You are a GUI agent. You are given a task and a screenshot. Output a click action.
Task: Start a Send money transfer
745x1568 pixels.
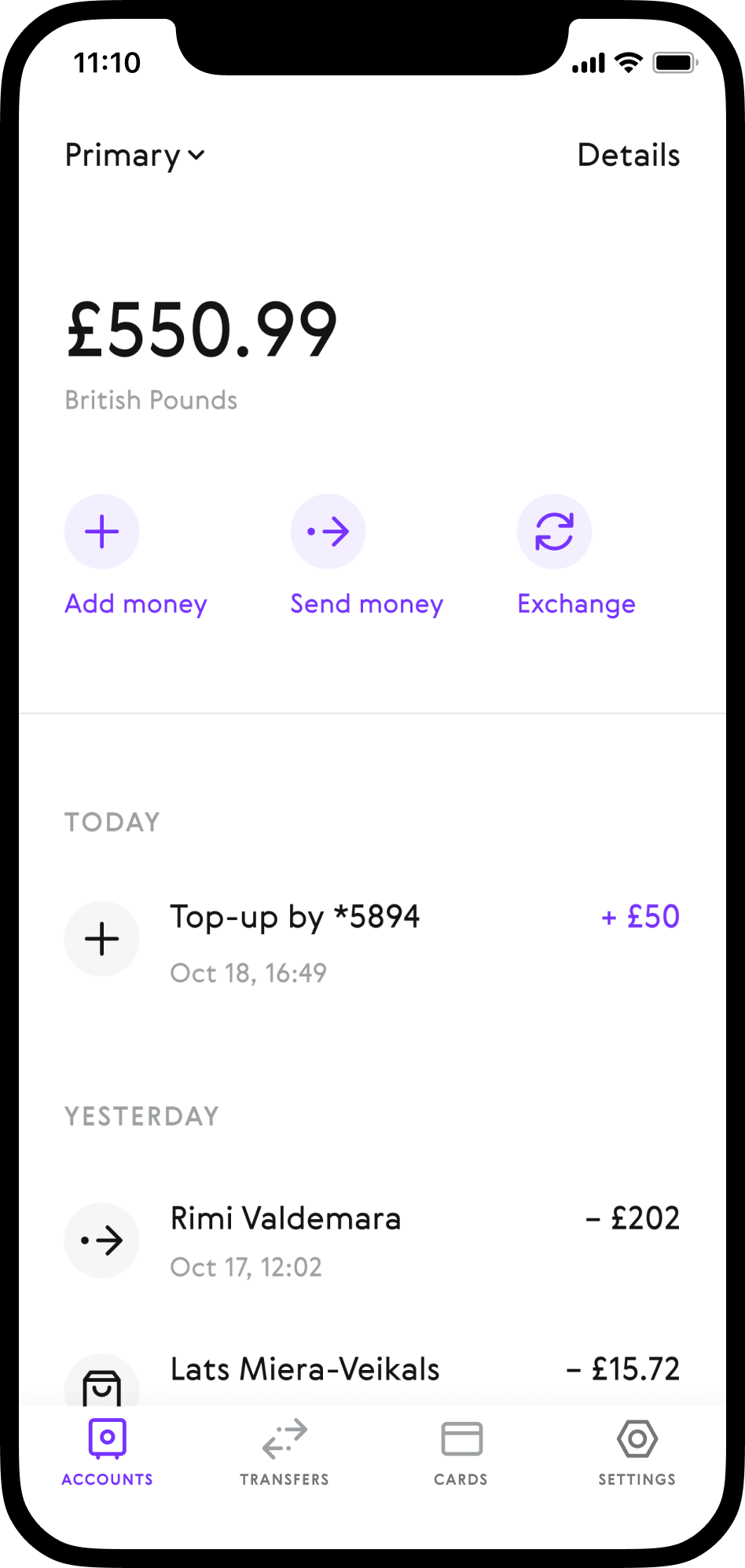pos(328,533)
